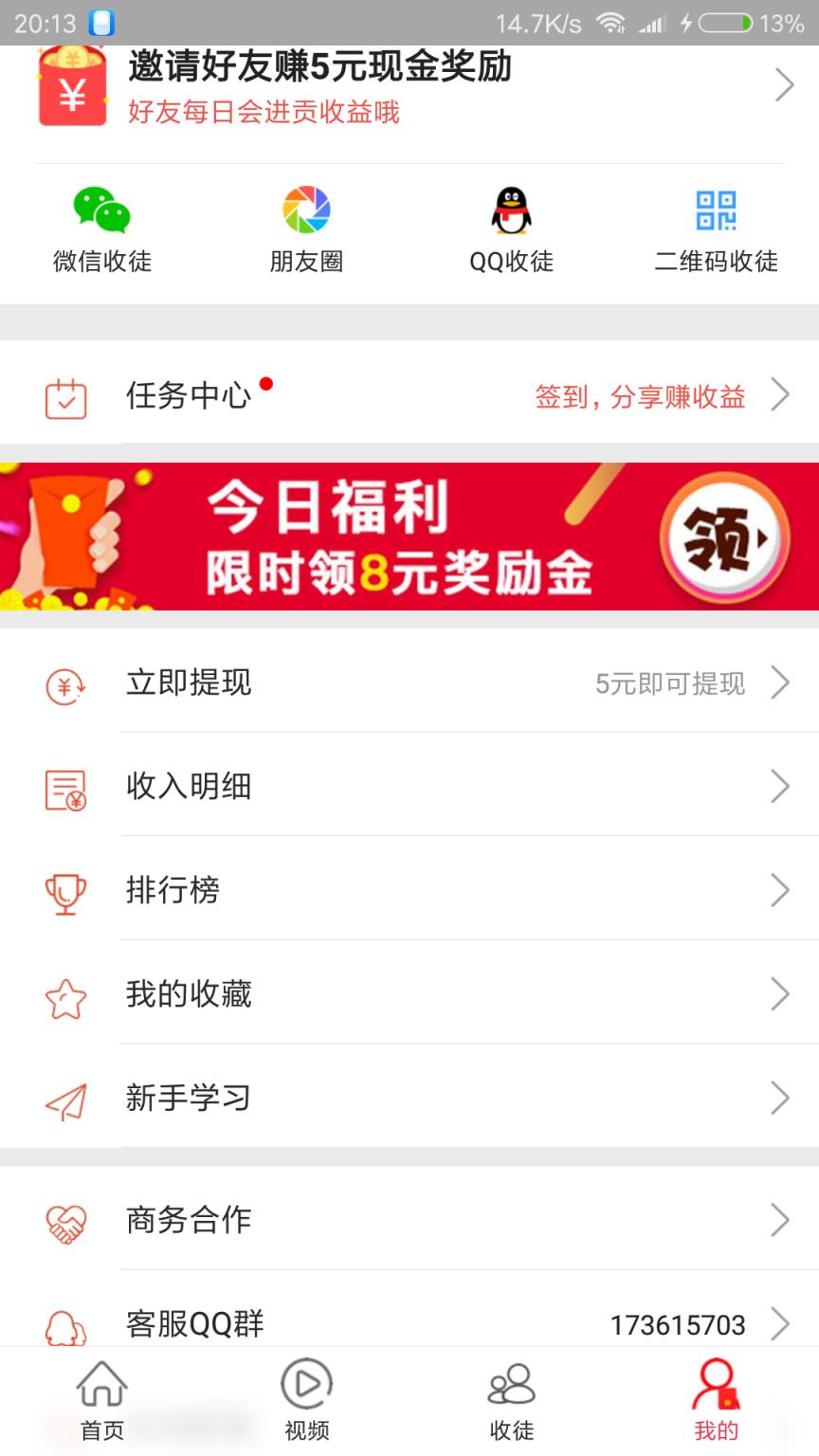This screenshot has height=1456, width=819.
Task: Tap the 新手学习 paper plane icon
Action: pos(64,1098)
